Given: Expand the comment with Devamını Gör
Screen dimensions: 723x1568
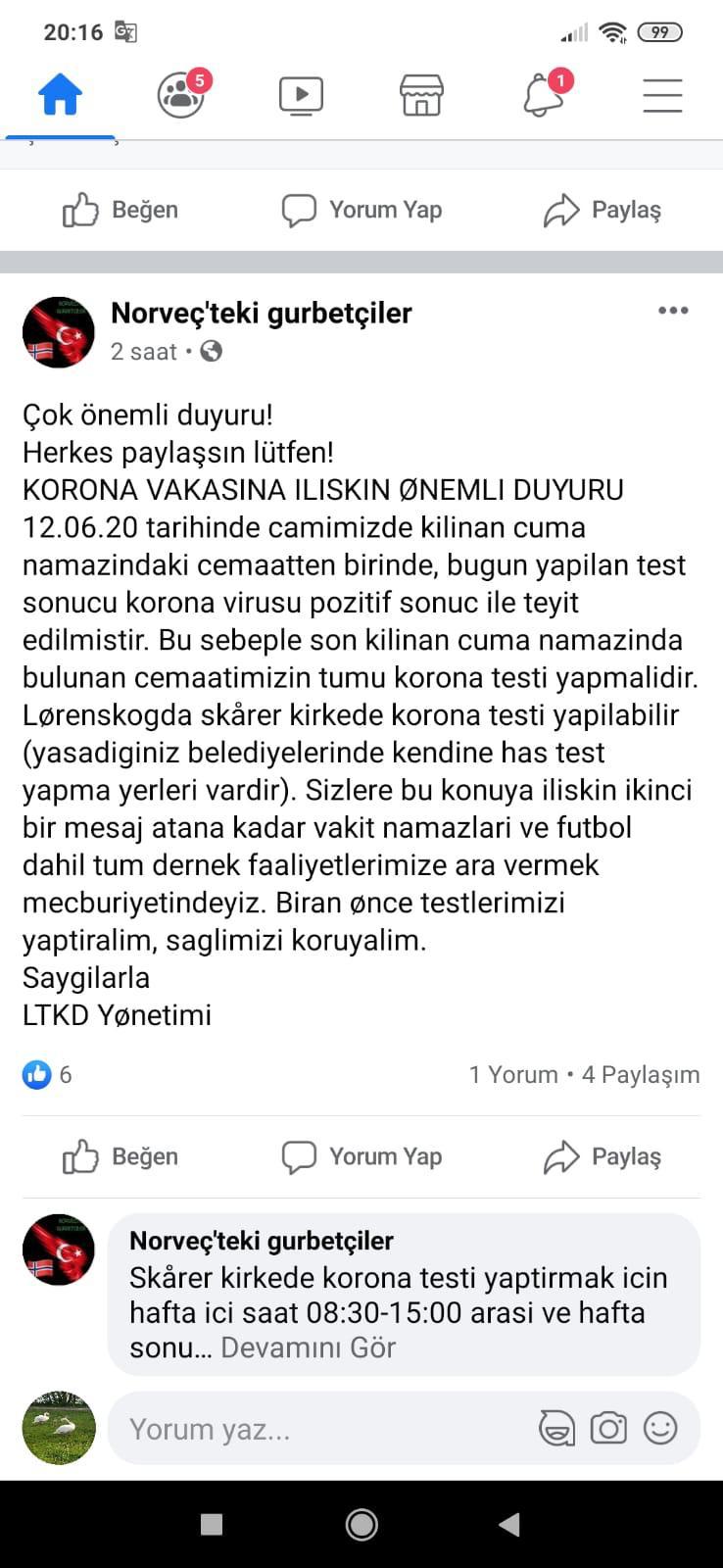Looking at the screenshot, I should [308, 1347].
